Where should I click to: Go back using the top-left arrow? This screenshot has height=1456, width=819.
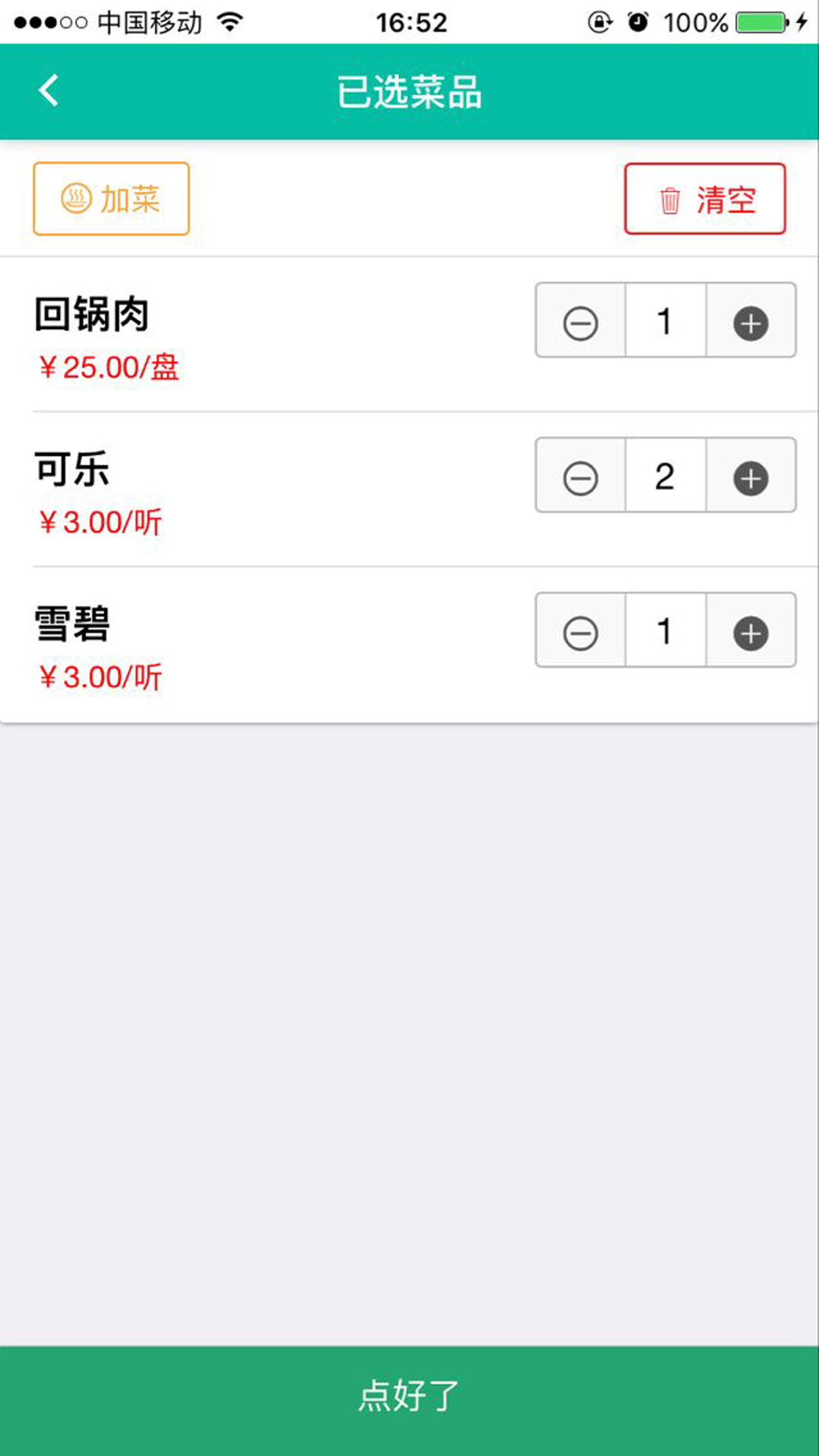tap(48, 90)
